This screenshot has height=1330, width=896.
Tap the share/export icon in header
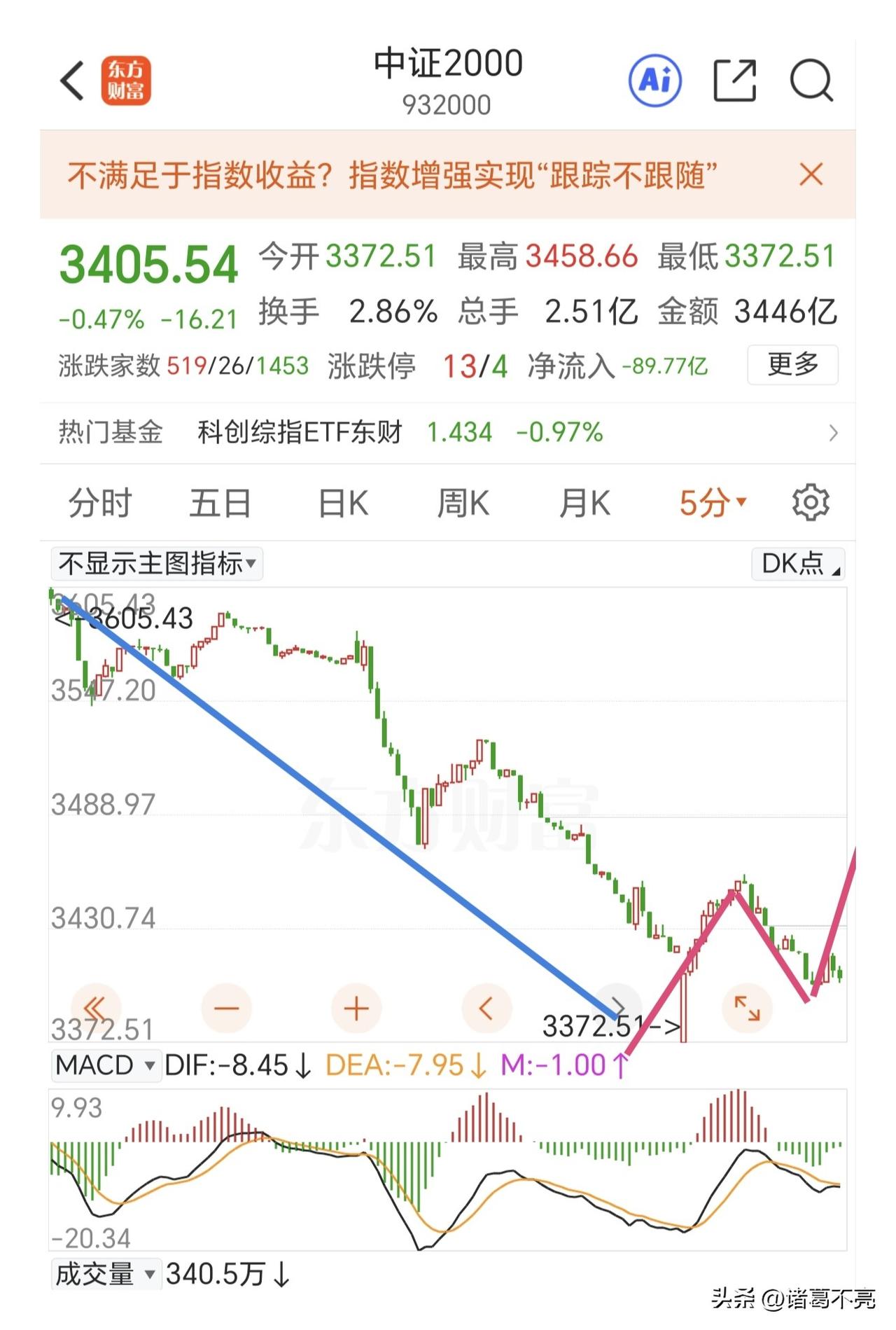[735, 81]
